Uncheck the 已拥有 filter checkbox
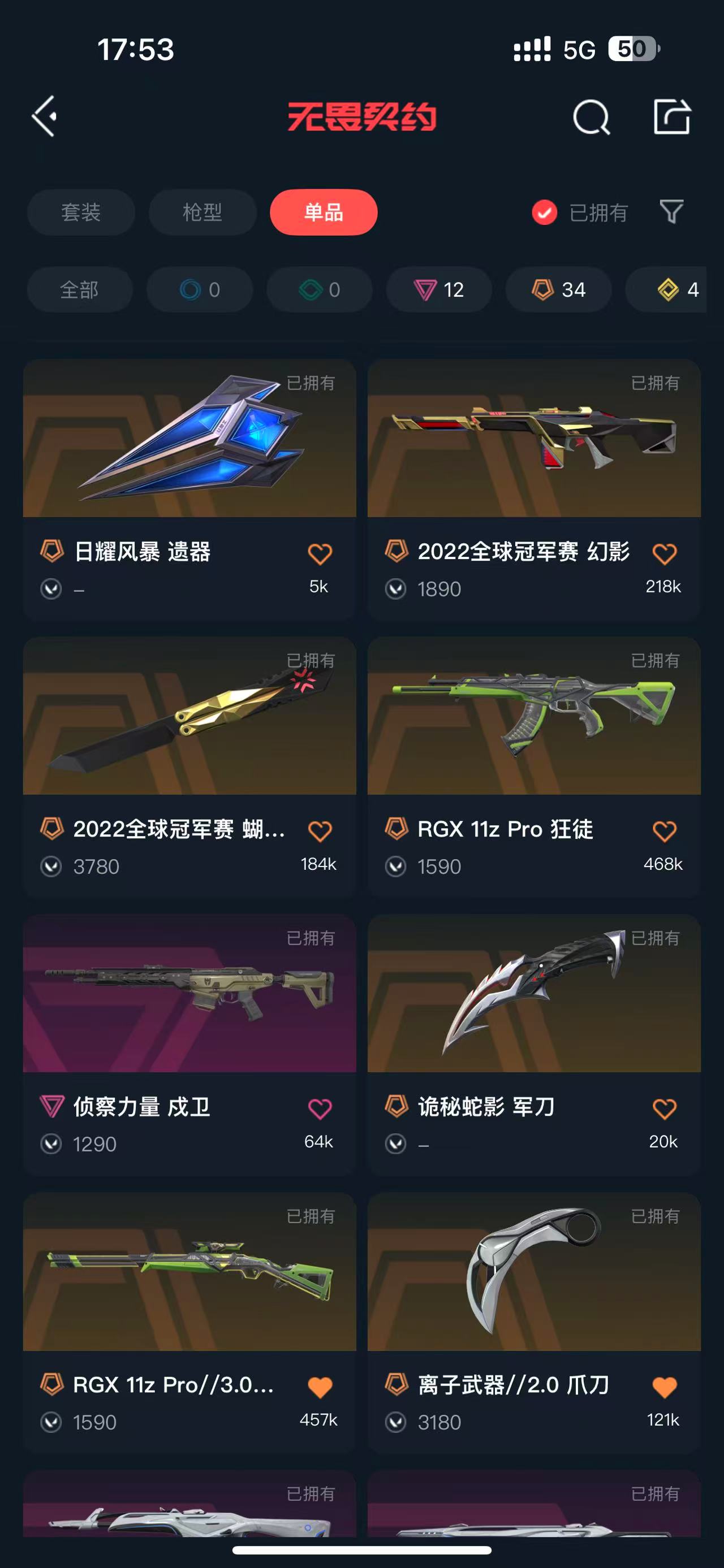 [544, 213]
